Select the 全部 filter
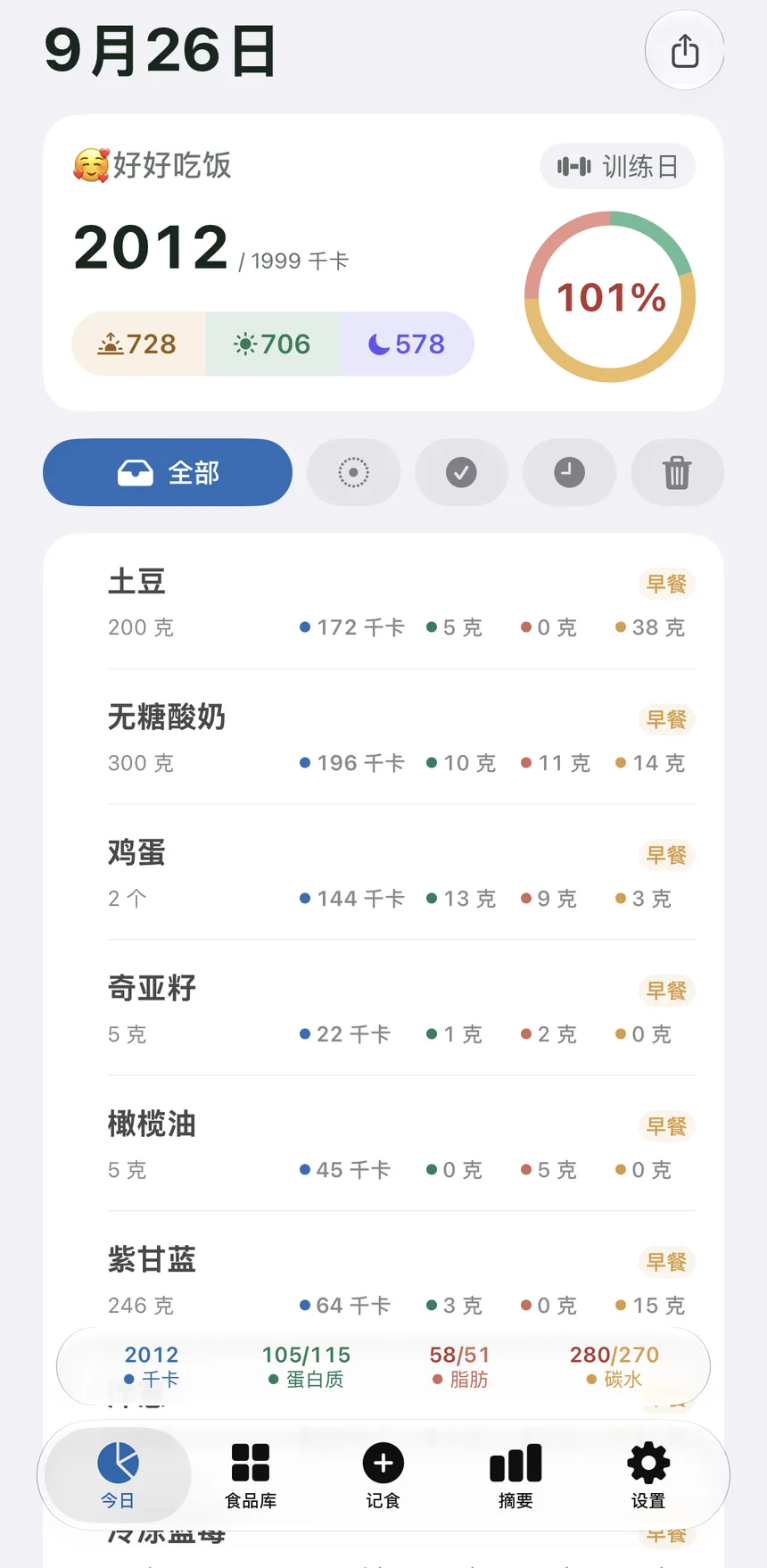 click(168, 472)
